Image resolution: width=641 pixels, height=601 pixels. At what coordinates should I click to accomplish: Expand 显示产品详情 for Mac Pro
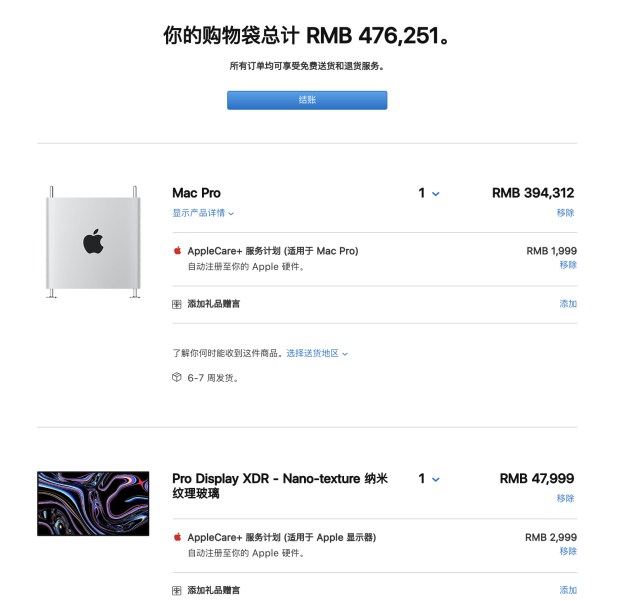[x=203, y=213]
